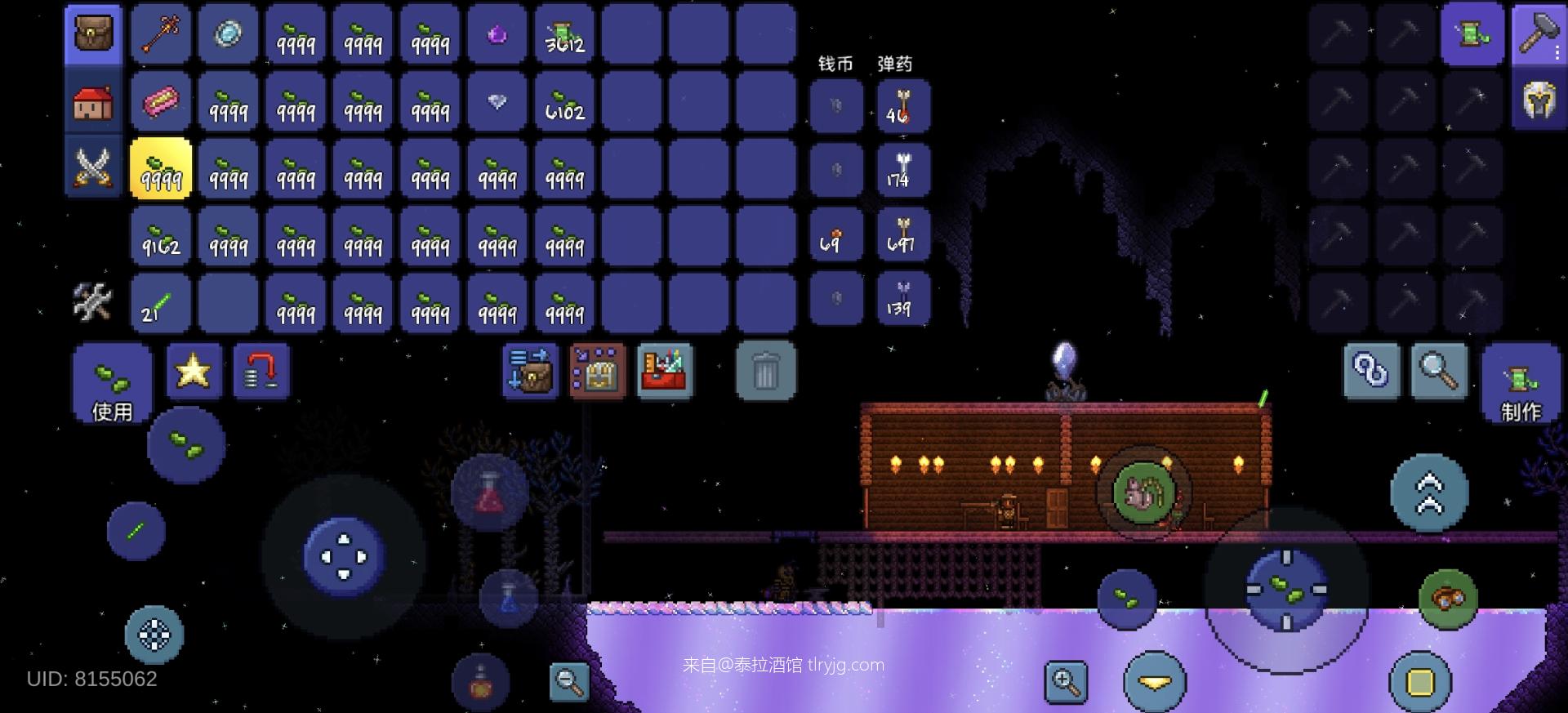Open settings with the wrench and hammer
Image resolution: width=1568 pixels, height=713 pixels.
pyautogui.click(x=92, y=301)
